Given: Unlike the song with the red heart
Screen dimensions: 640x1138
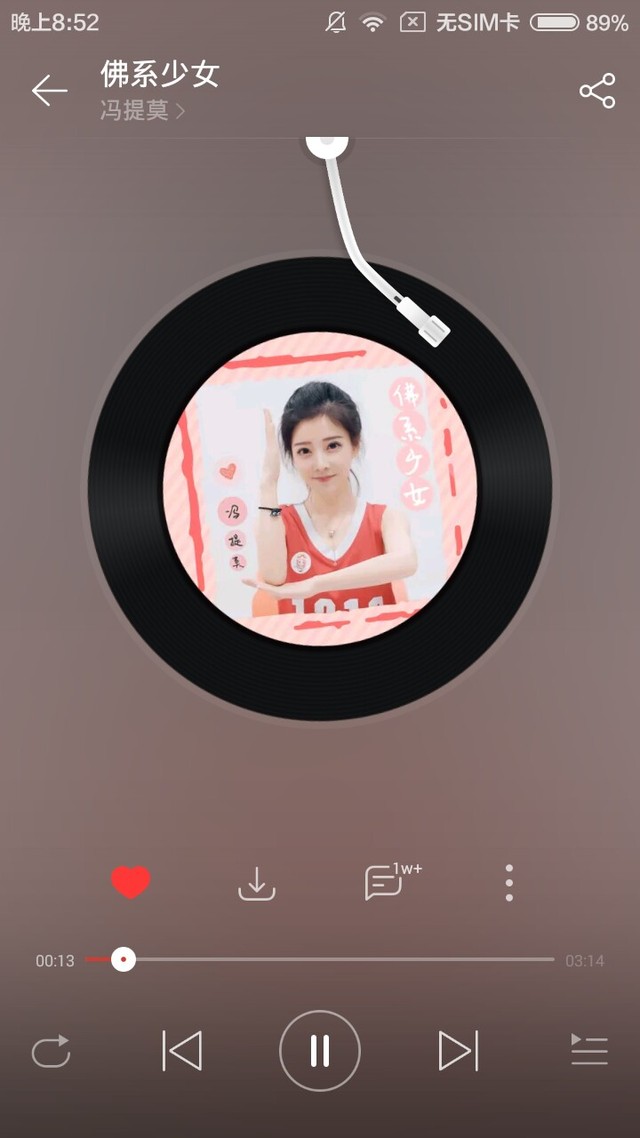Looking at the screenshot, I should point(130,882).
